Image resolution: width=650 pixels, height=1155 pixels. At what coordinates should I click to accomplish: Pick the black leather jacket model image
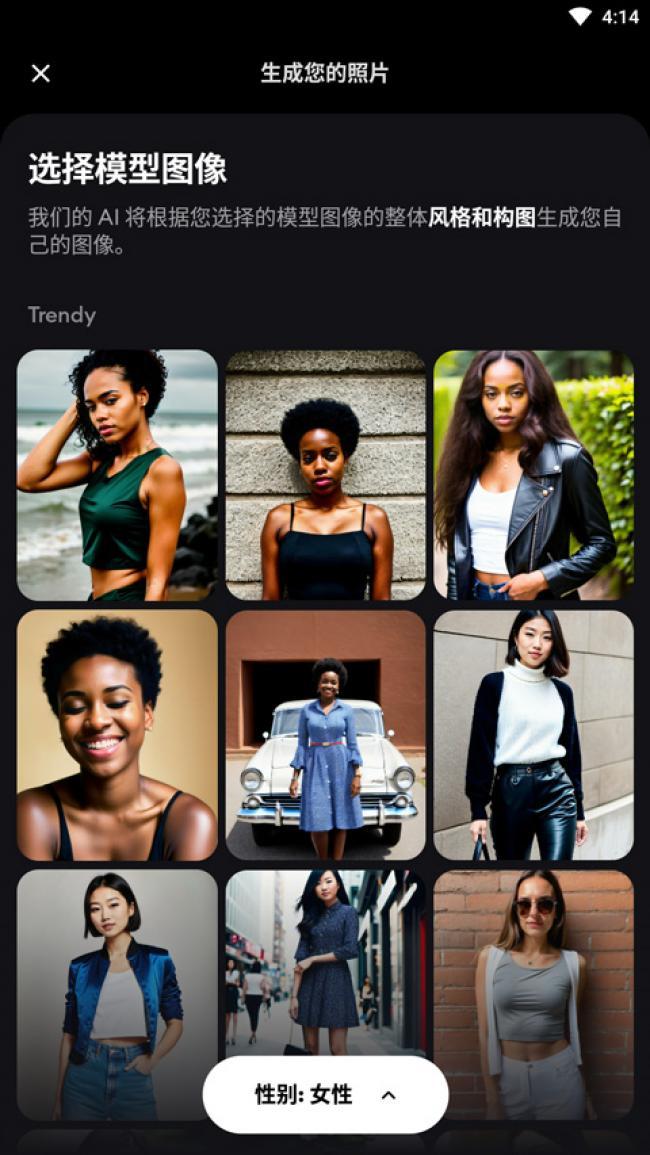pyautogui.click(x=533, y=475)
